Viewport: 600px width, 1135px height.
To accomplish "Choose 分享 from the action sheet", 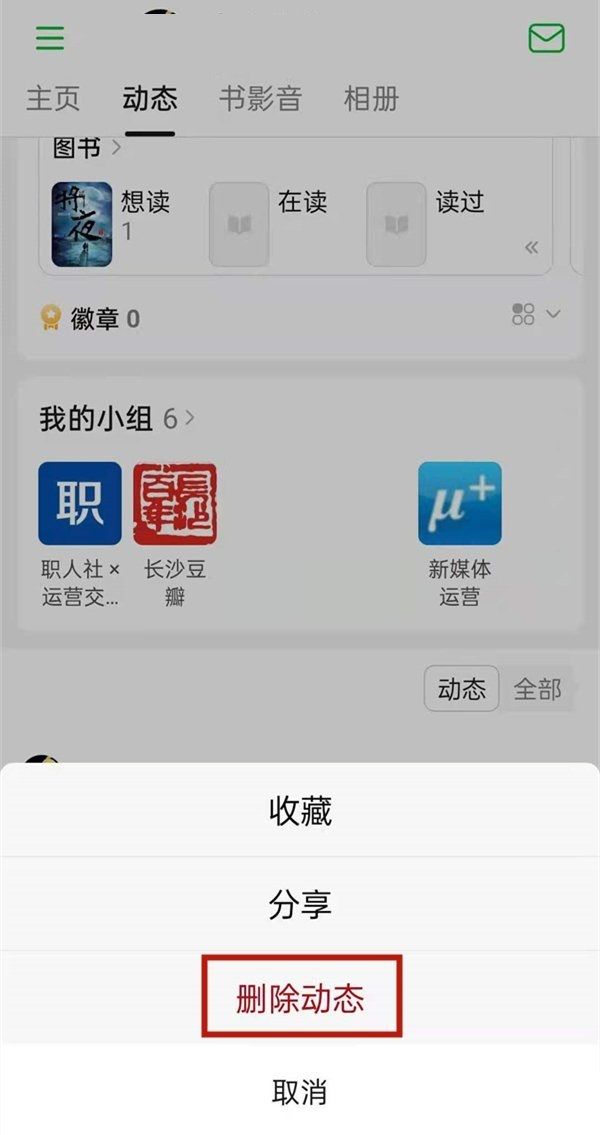I will tap(300, 904).
